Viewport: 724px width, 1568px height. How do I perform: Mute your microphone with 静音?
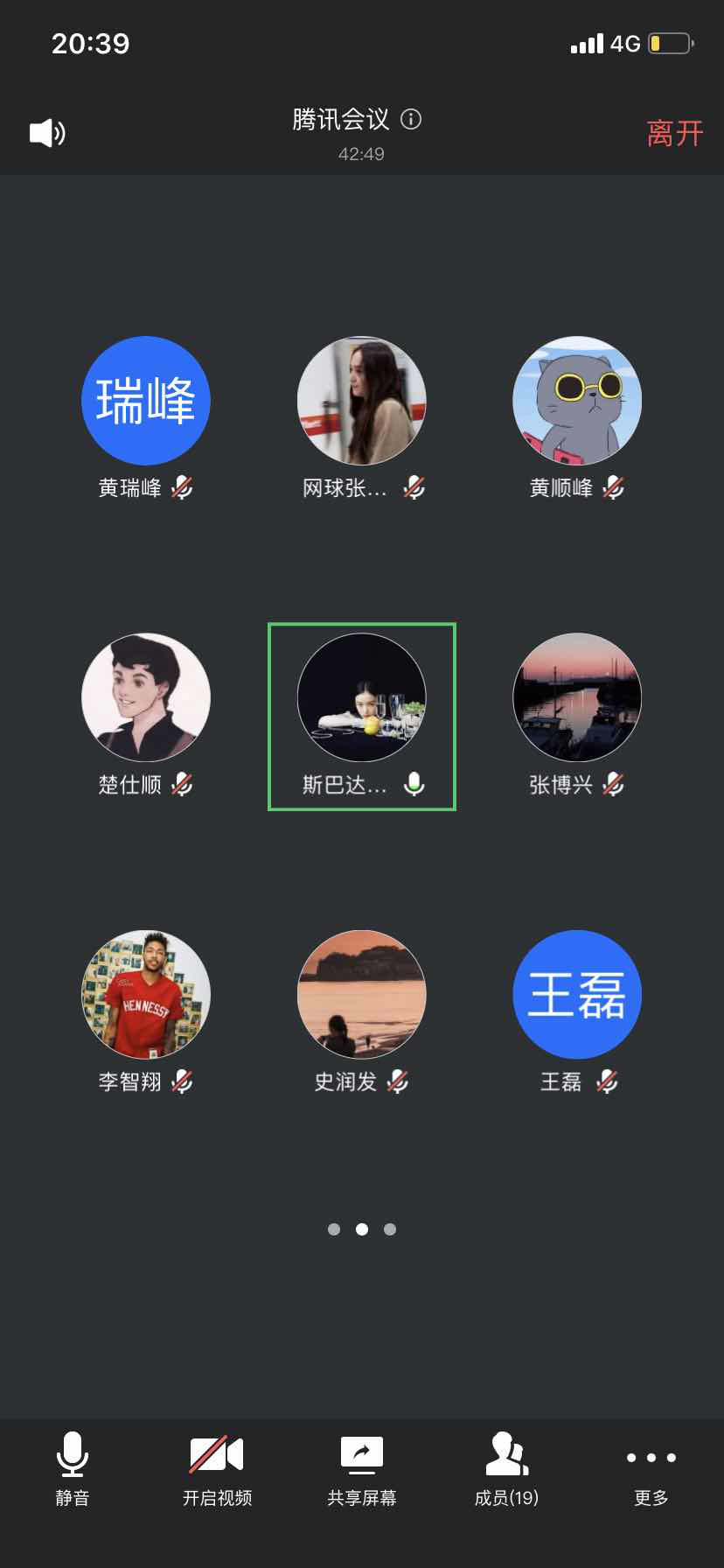click(x=73, y=1470)
